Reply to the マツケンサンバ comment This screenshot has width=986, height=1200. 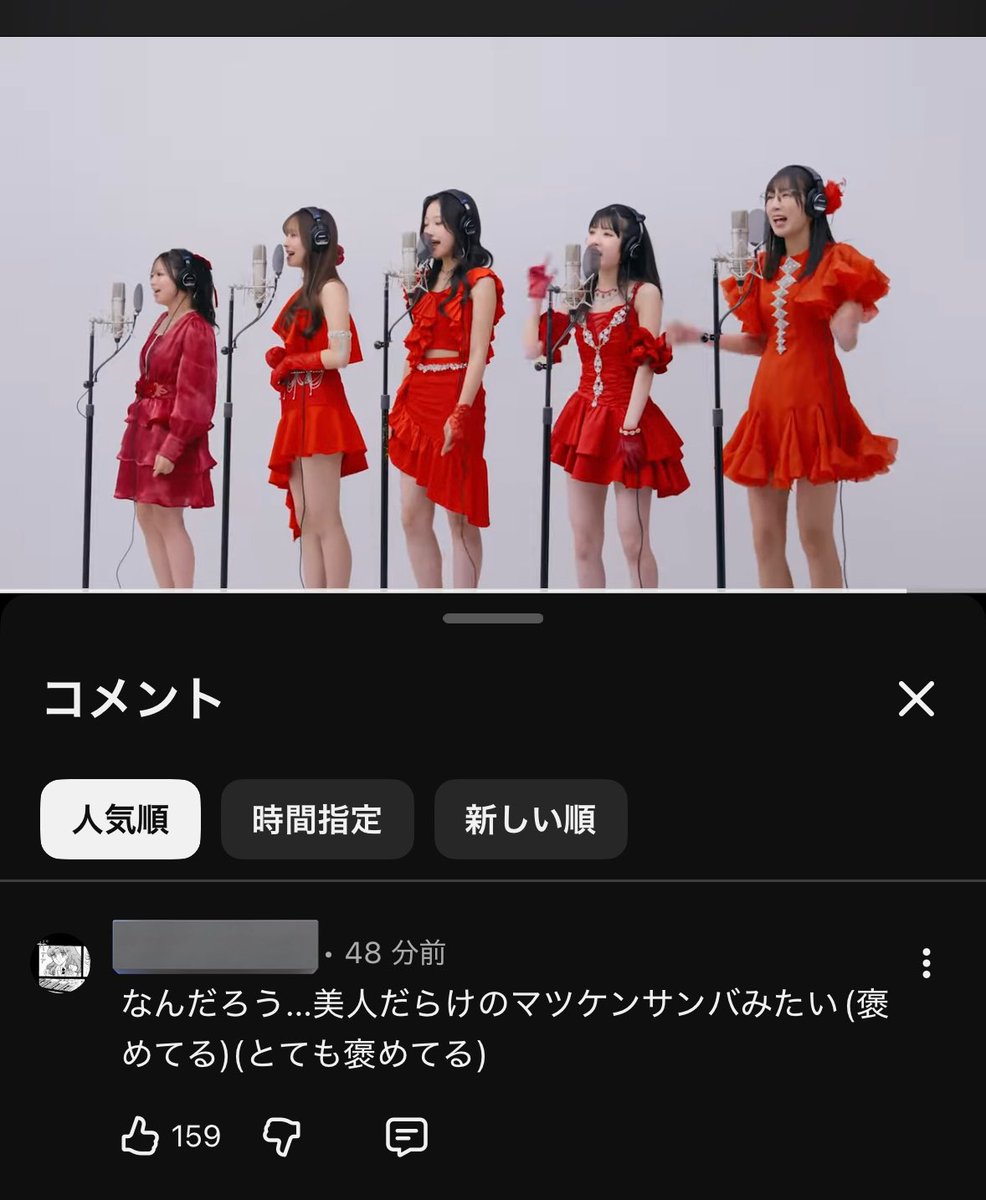pos(406,1136)
